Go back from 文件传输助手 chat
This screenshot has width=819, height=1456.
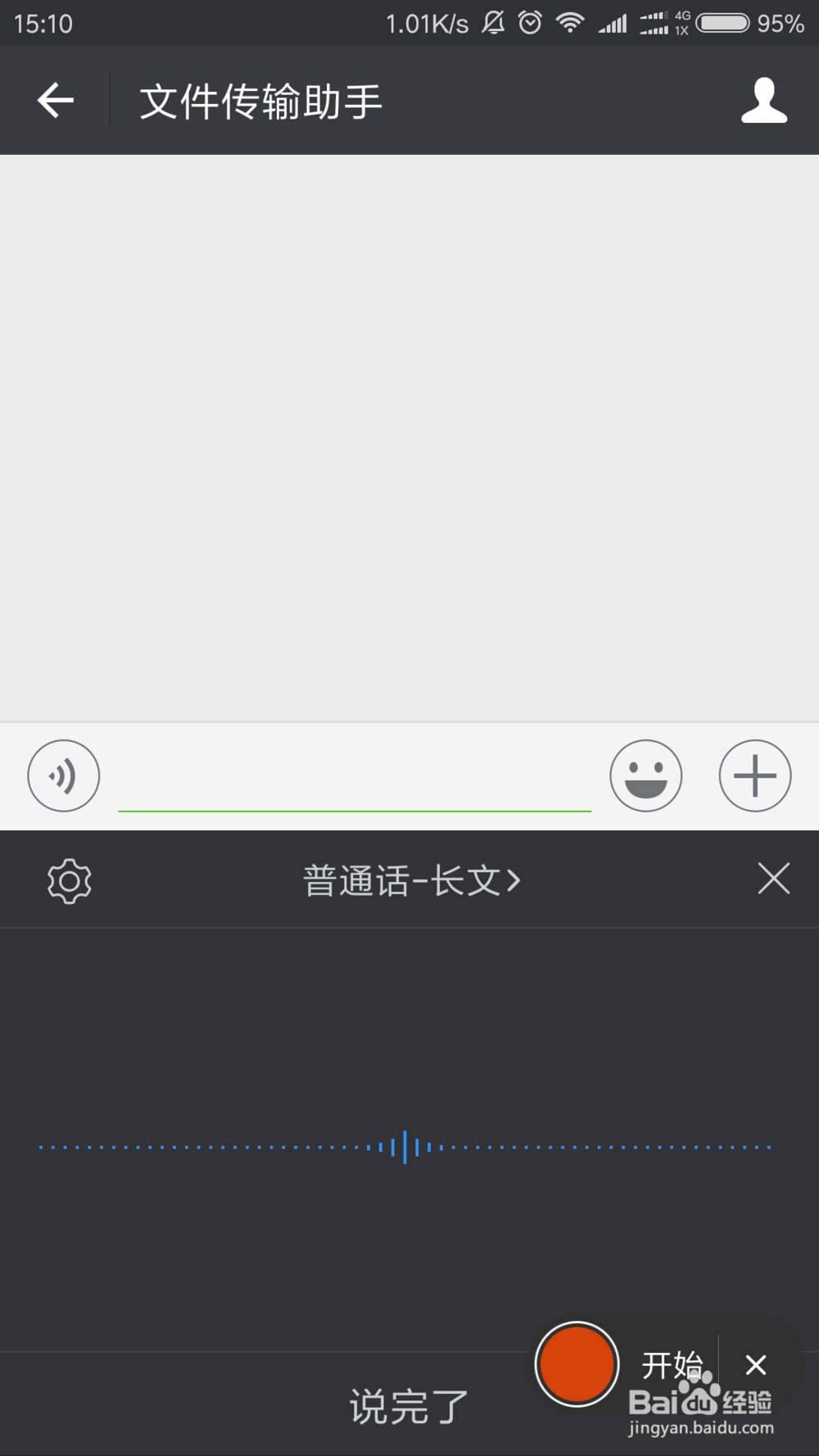click(x=56, y=101)
